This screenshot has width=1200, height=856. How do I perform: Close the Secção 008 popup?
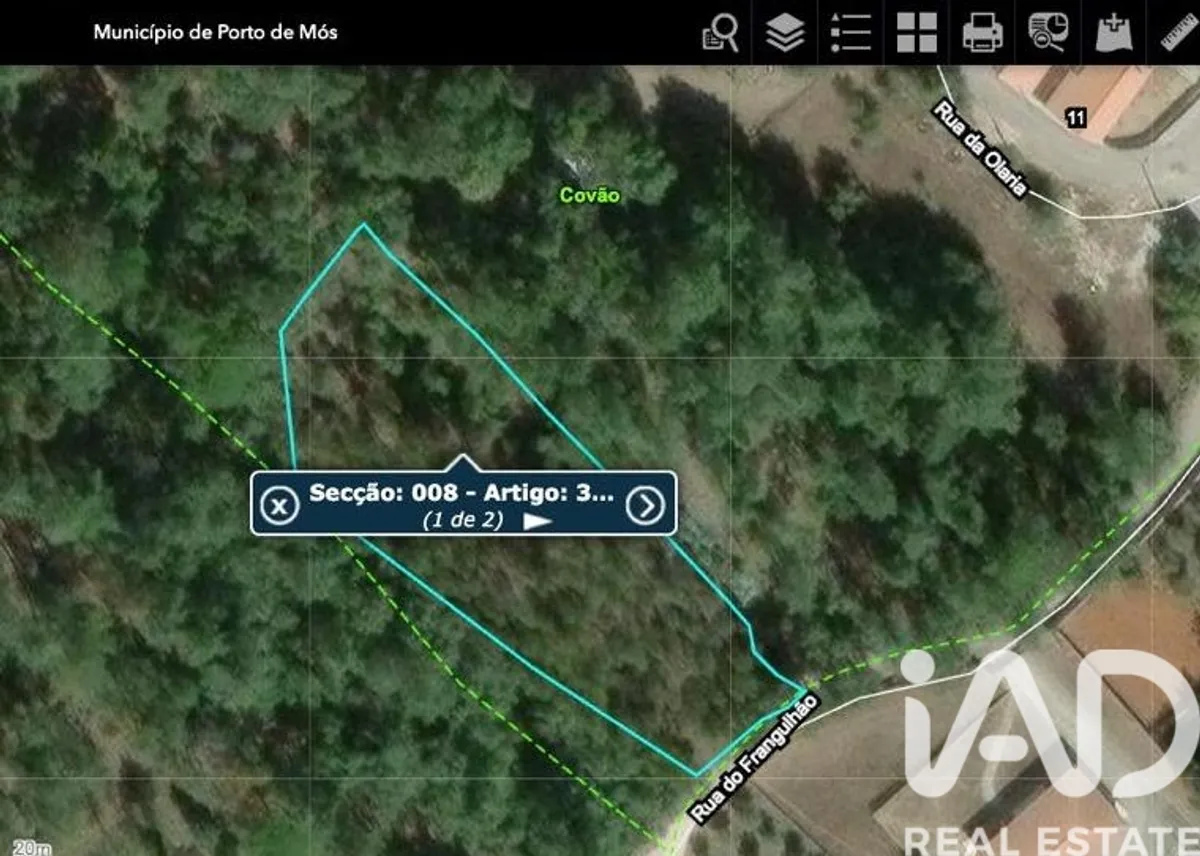click(x=281, y=505)
